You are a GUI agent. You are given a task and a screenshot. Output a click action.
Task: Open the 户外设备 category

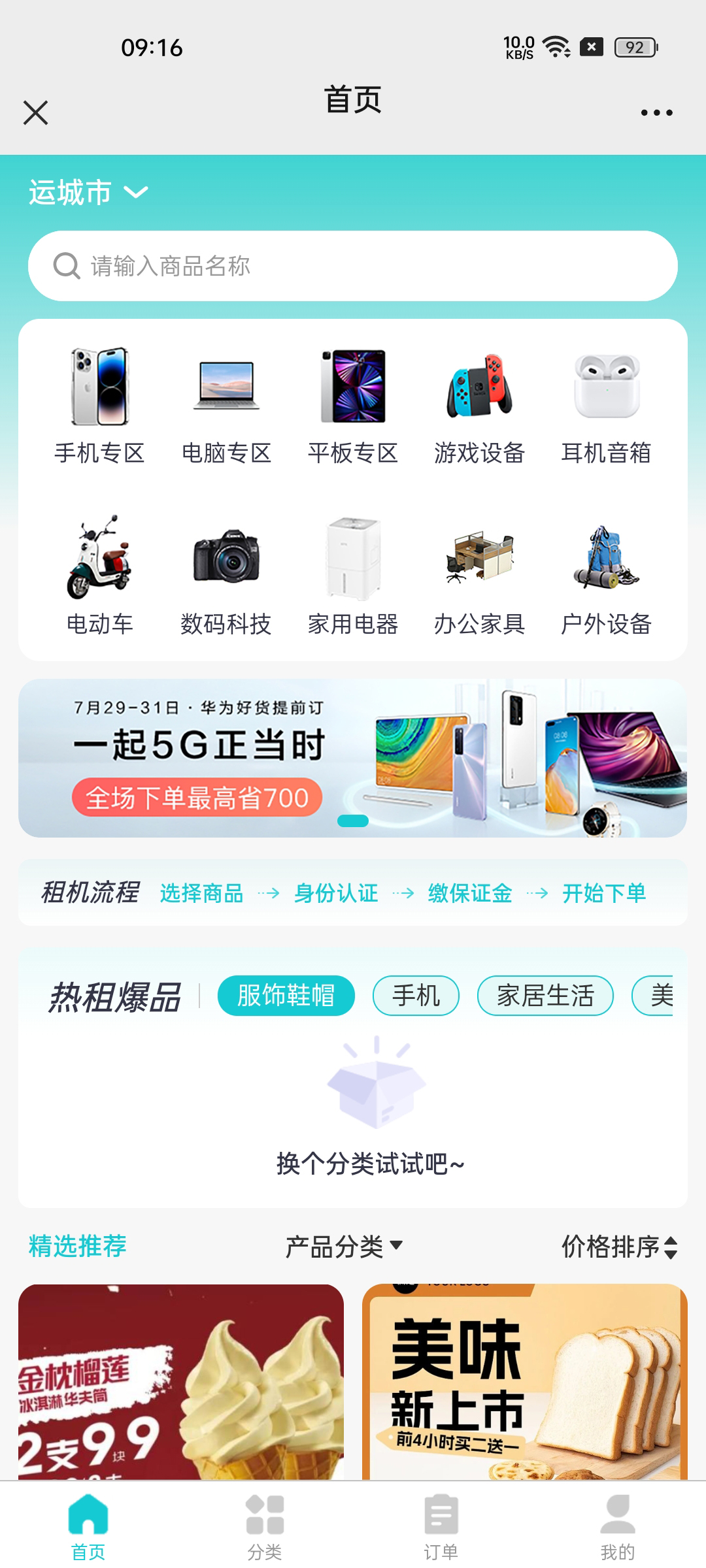tap(606, 576)
